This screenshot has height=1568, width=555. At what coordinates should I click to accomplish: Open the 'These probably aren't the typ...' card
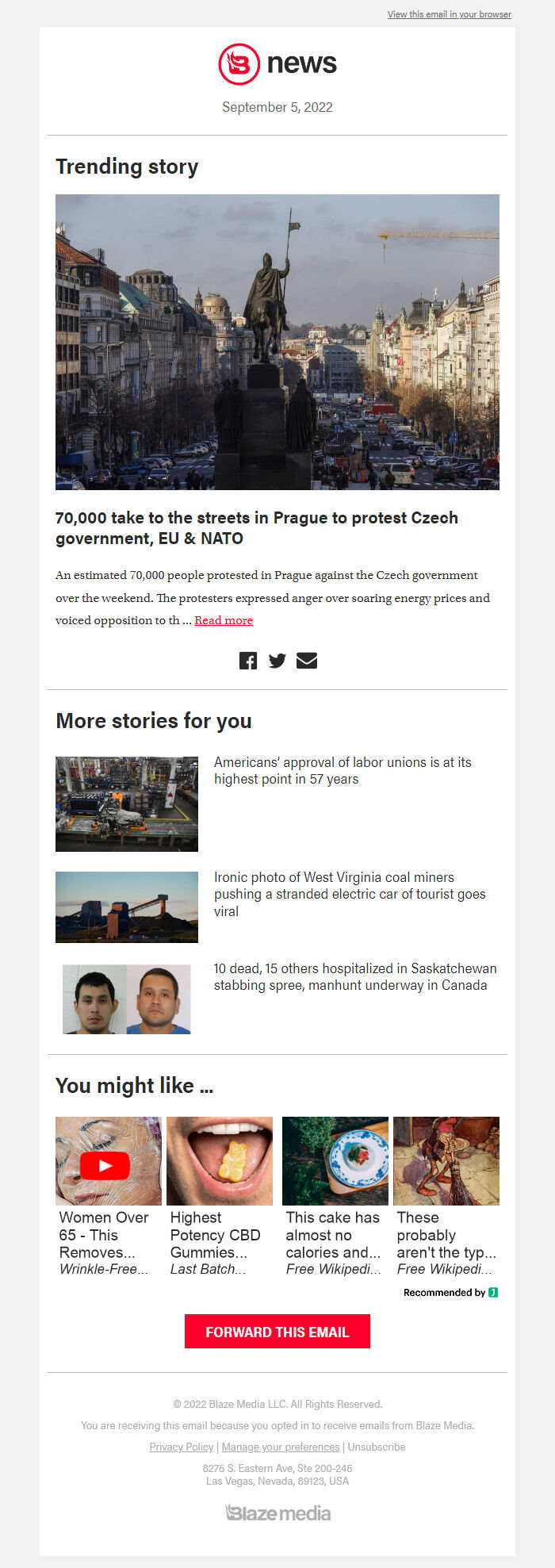click(446, 1196)
